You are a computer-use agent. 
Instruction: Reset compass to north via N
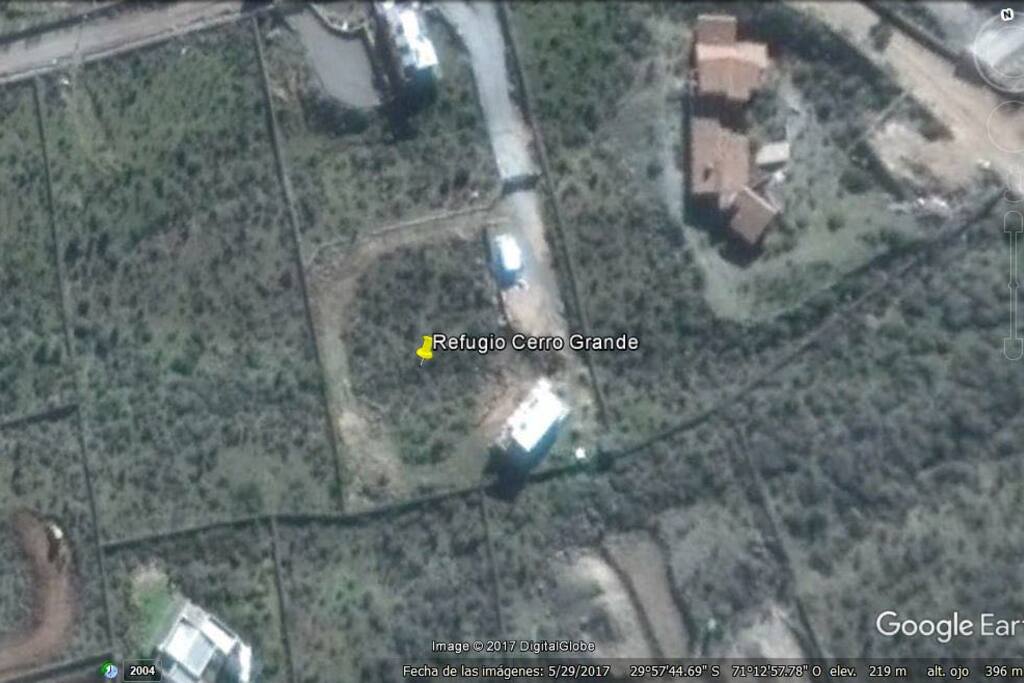pyautogui.click(x=1006, y=14)
